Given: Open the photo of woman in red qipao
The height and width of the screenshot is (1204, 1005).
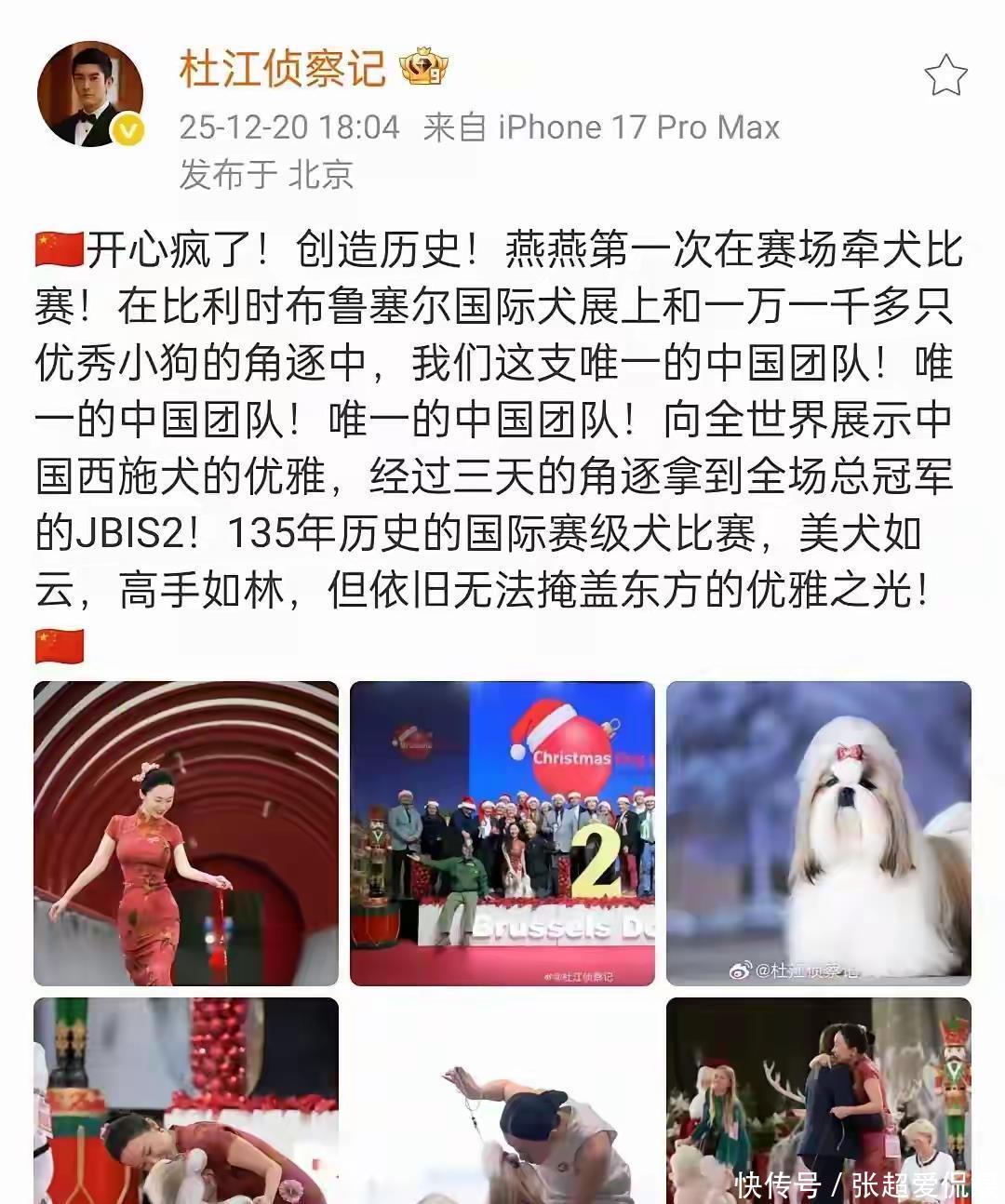Looking at the screenshot, I should click(x=186, y=834).
